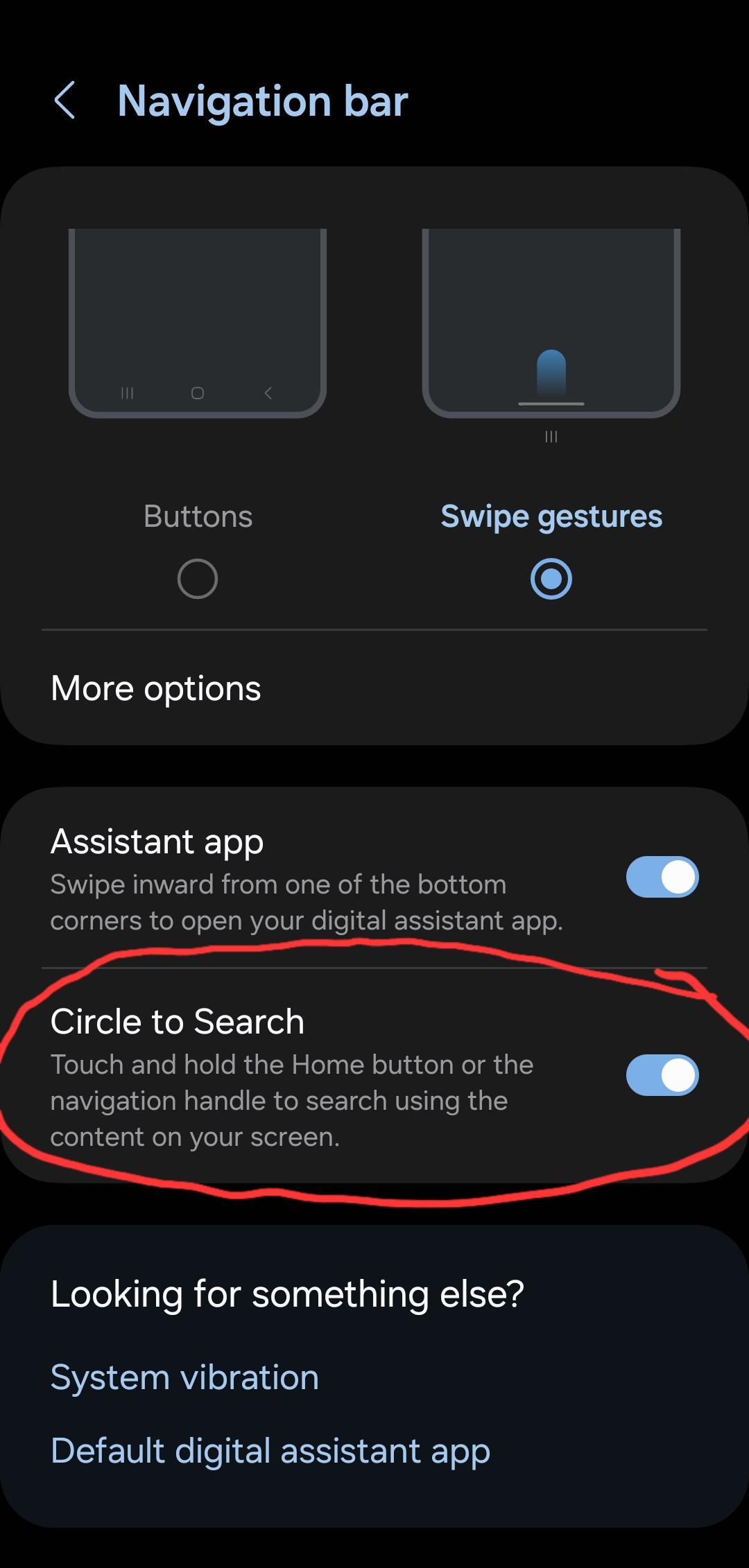Open More options
Image resolution: width=749 pixels, height=1568 pixels.
[156, 688]
